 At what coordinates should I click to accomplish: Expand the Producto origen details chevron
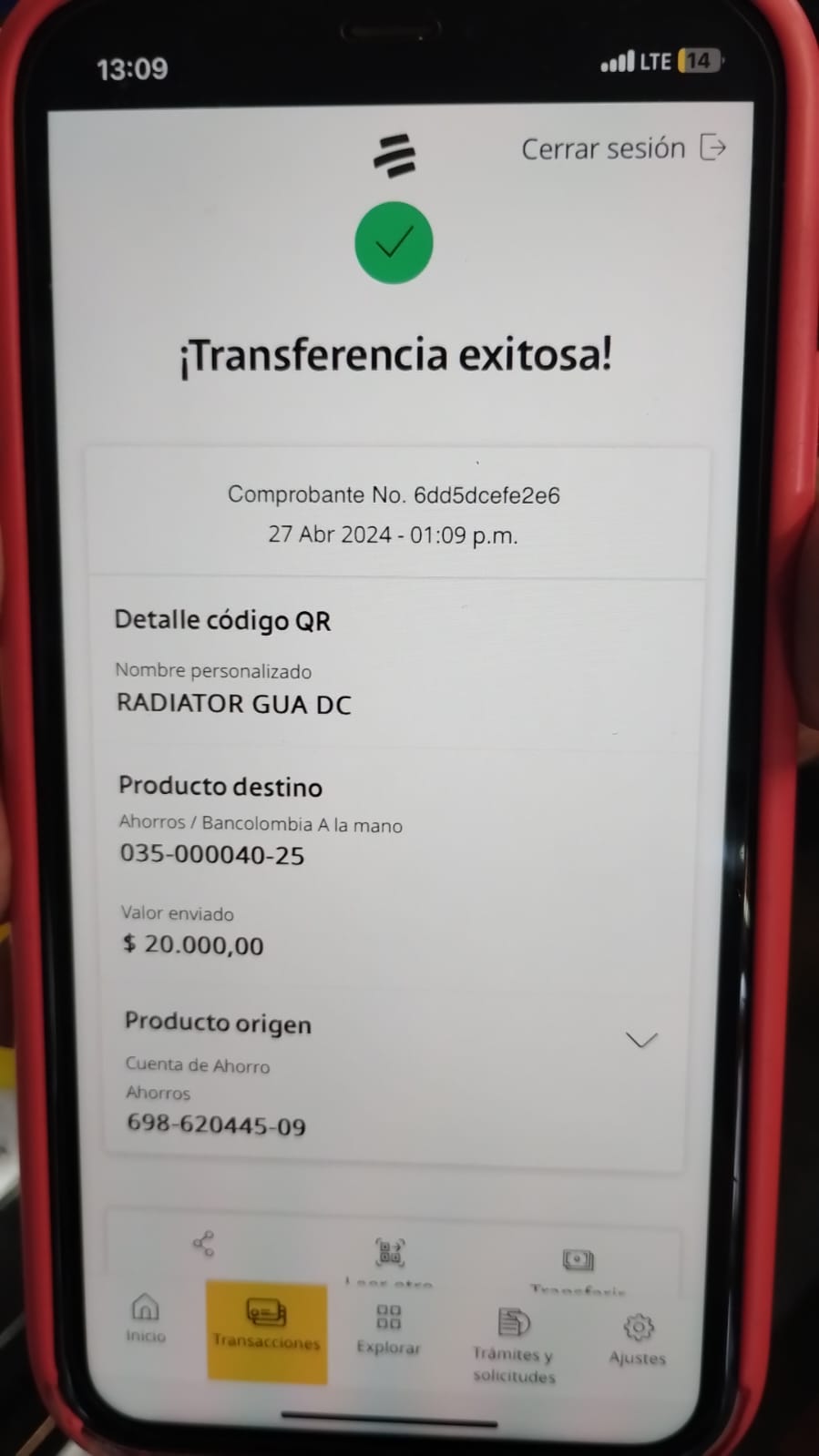point(641,1040)
